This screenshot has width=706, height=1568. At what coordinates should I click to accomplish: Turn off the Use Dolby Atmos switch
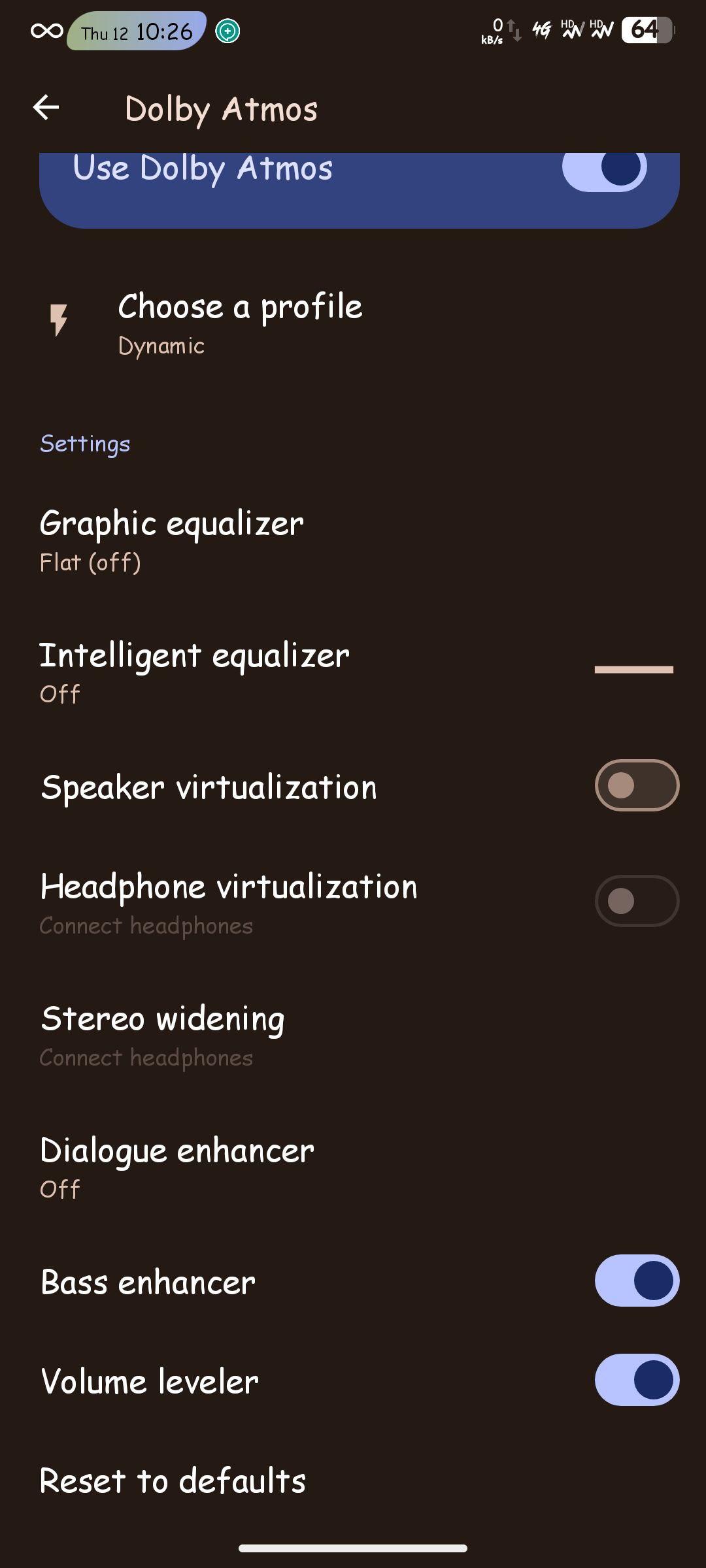[x=604, y=168]
